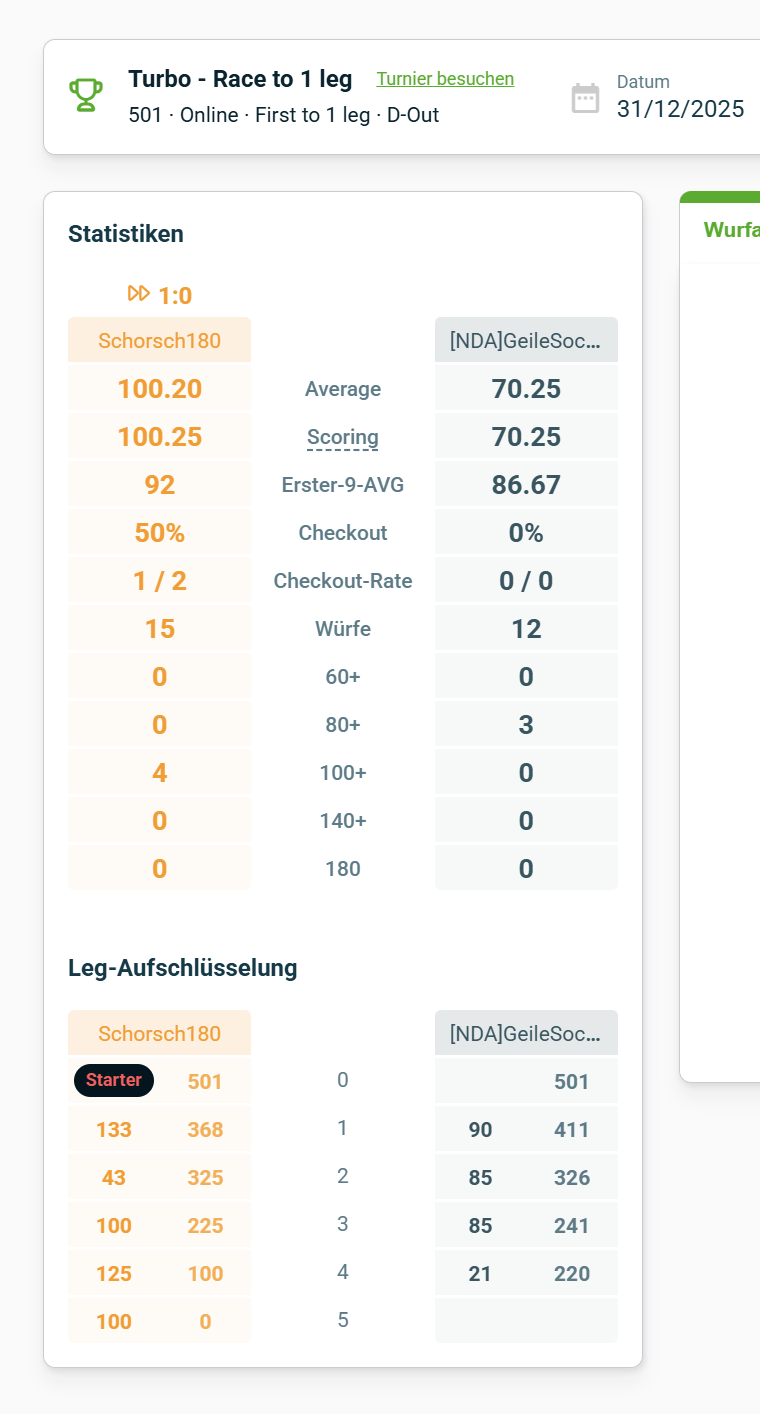Click the Statistiken heading
Image resolution: width=760 pixels, height=1414 pixels.
pos(125,234)
